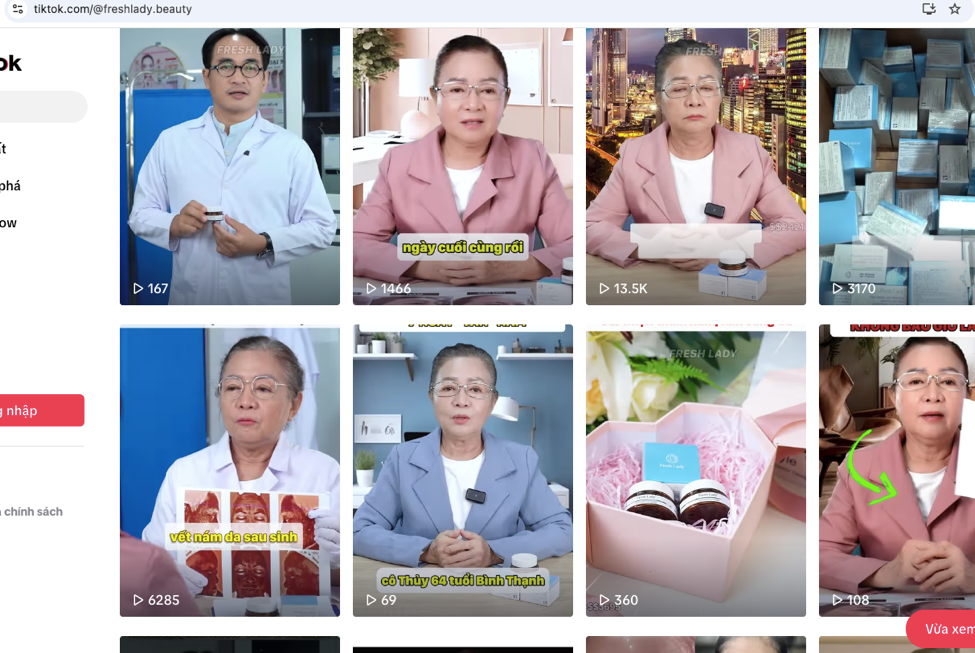Select the tiktok.com address bar URL

pyautogui.click(x=112, y=9)
